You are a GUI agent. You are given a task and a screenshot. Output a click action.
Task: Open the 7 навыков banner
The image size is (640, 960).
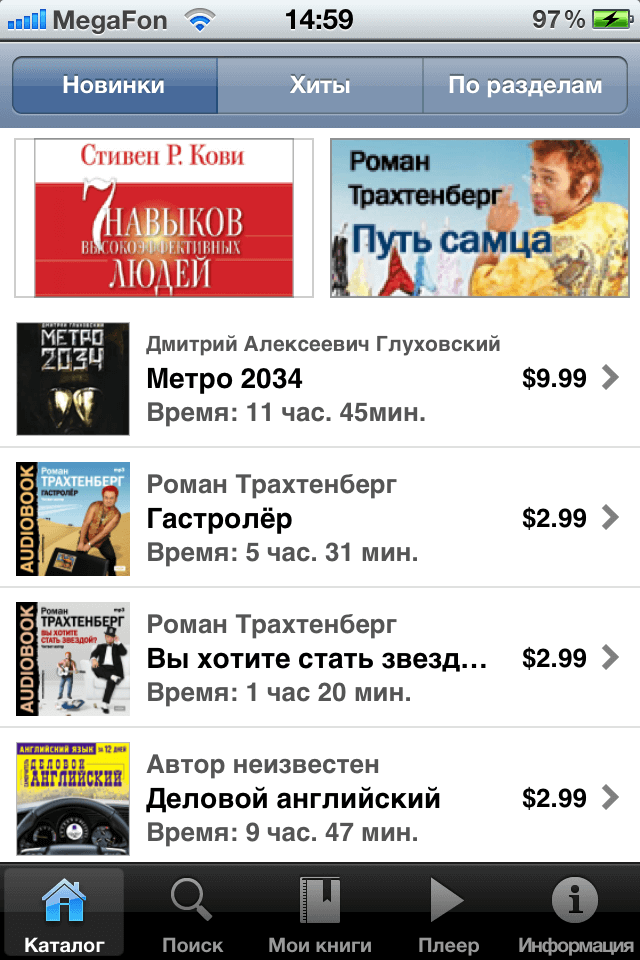point(164,218)
